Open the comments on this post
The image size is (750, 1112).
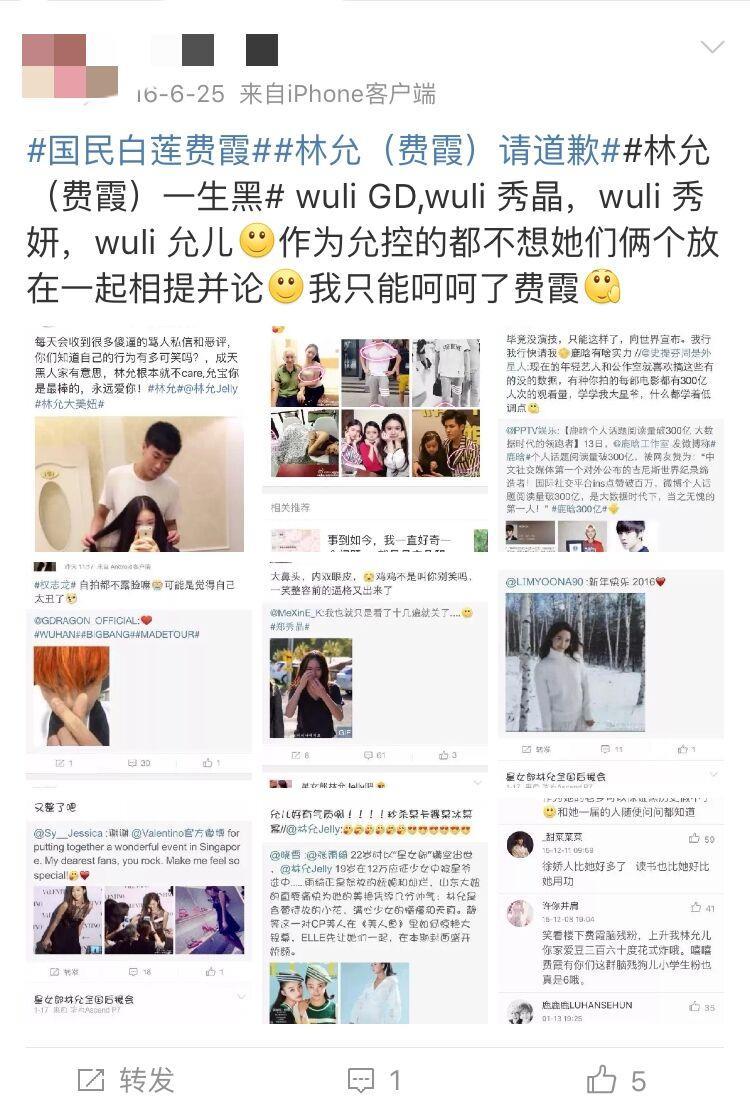374,1080
